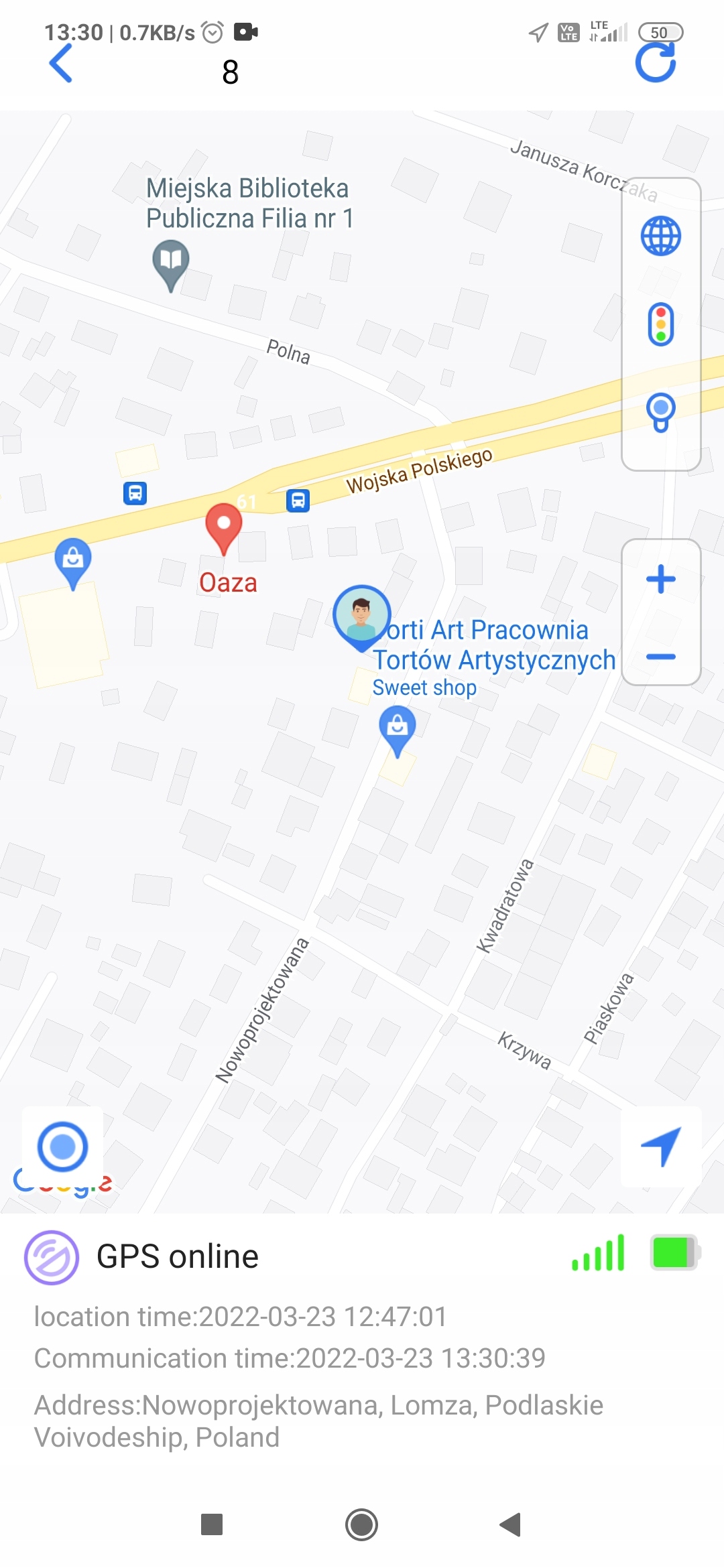
Task: Select the red Oaza map pin
Action: click(x=224, y=527)
